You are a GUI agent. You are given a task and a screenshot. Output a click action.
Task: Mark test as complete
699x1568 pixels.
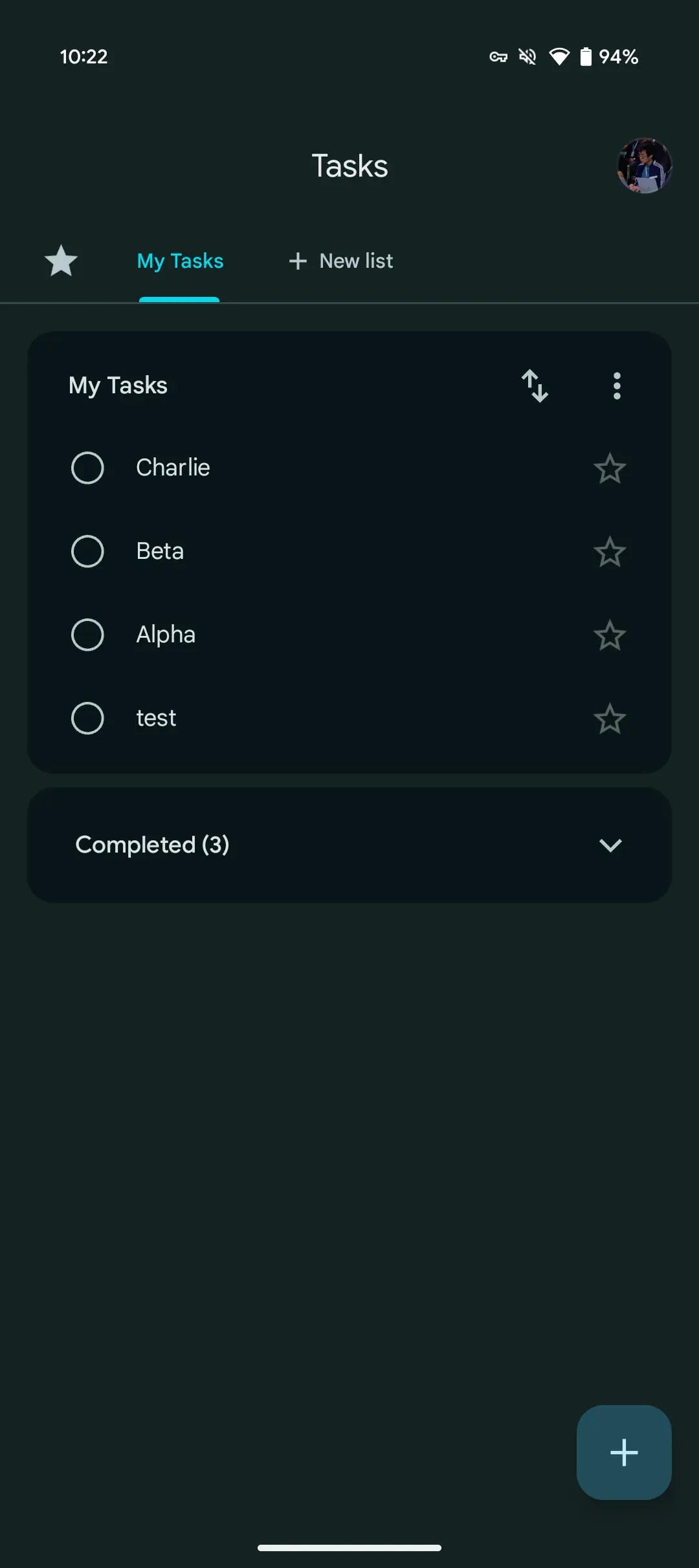[x=87, y=718]
